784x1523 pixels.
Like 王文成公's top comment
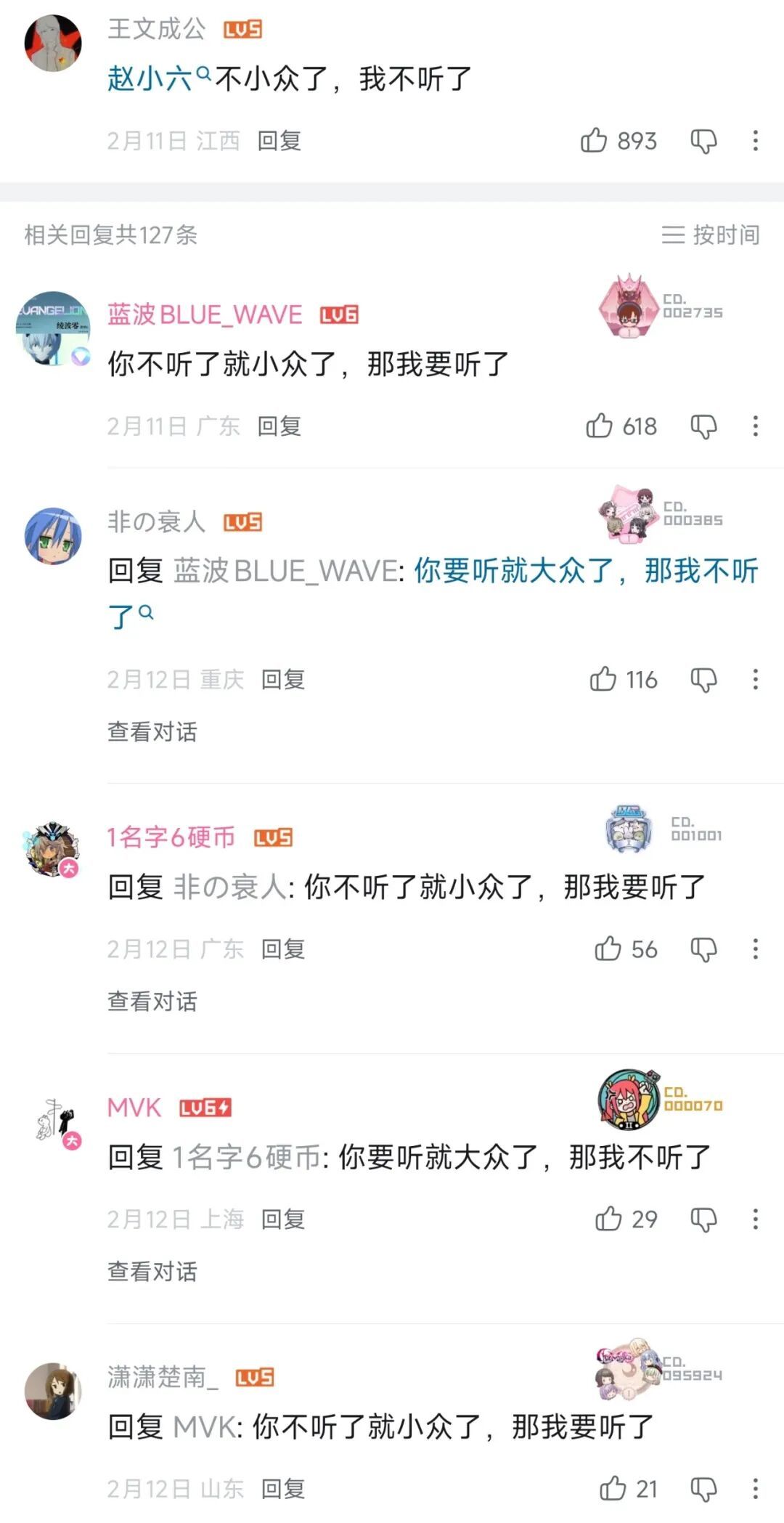(x=594, y=141)
